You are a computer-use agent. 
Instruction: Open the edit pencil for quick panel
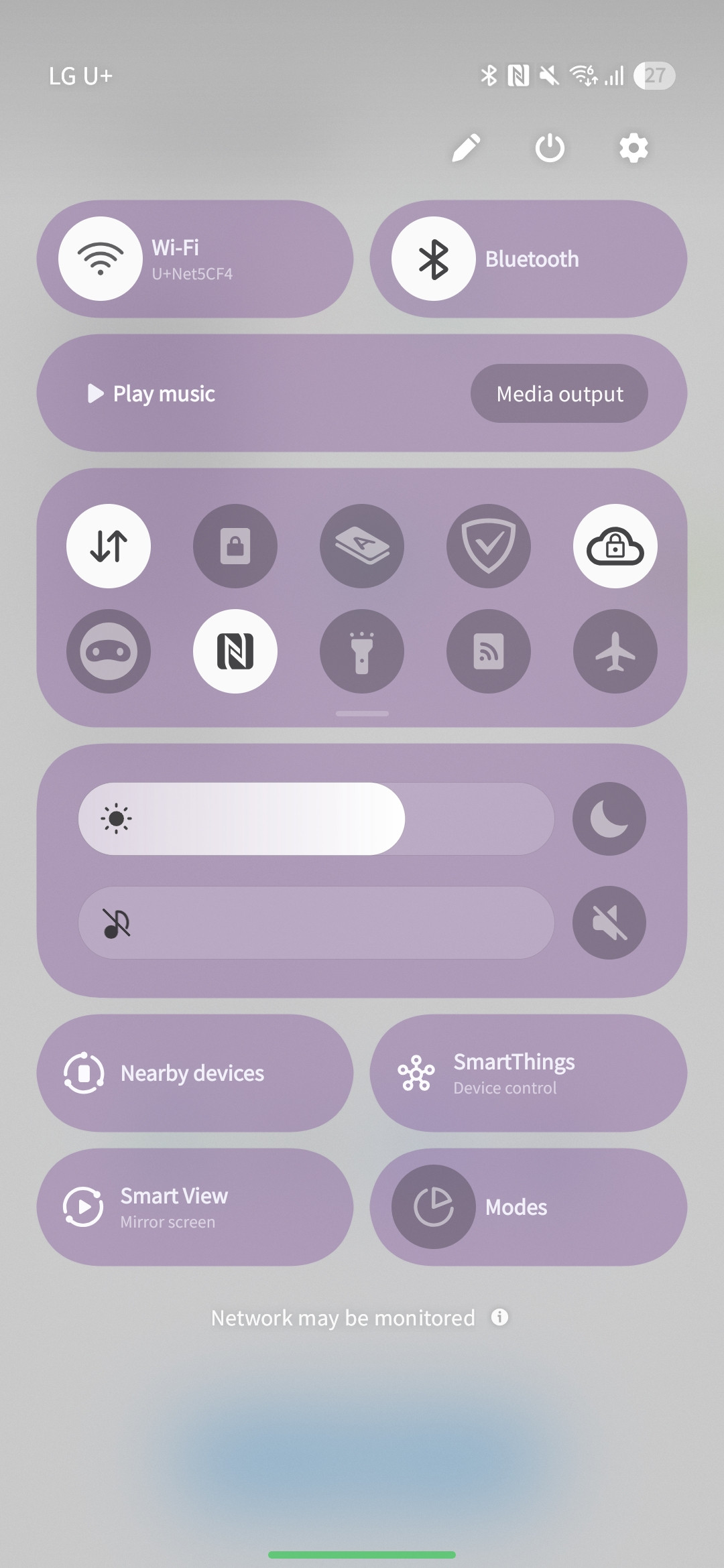(467, 148)
